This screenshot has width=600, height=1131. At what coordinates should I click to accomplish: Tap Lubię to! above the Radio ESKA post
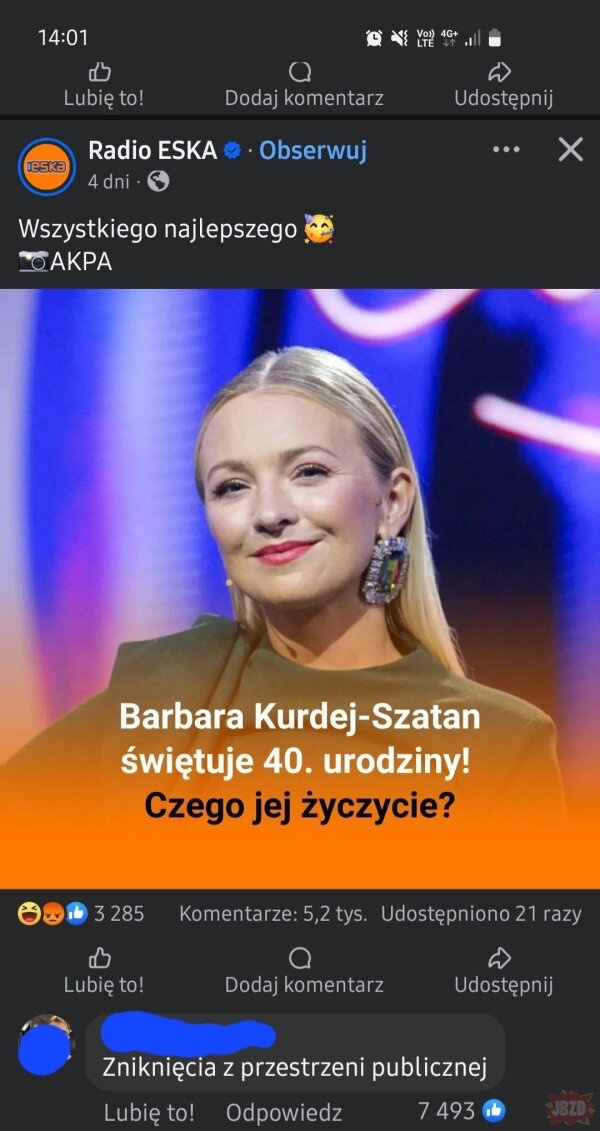pyautogui.click(x=103, y=84)
